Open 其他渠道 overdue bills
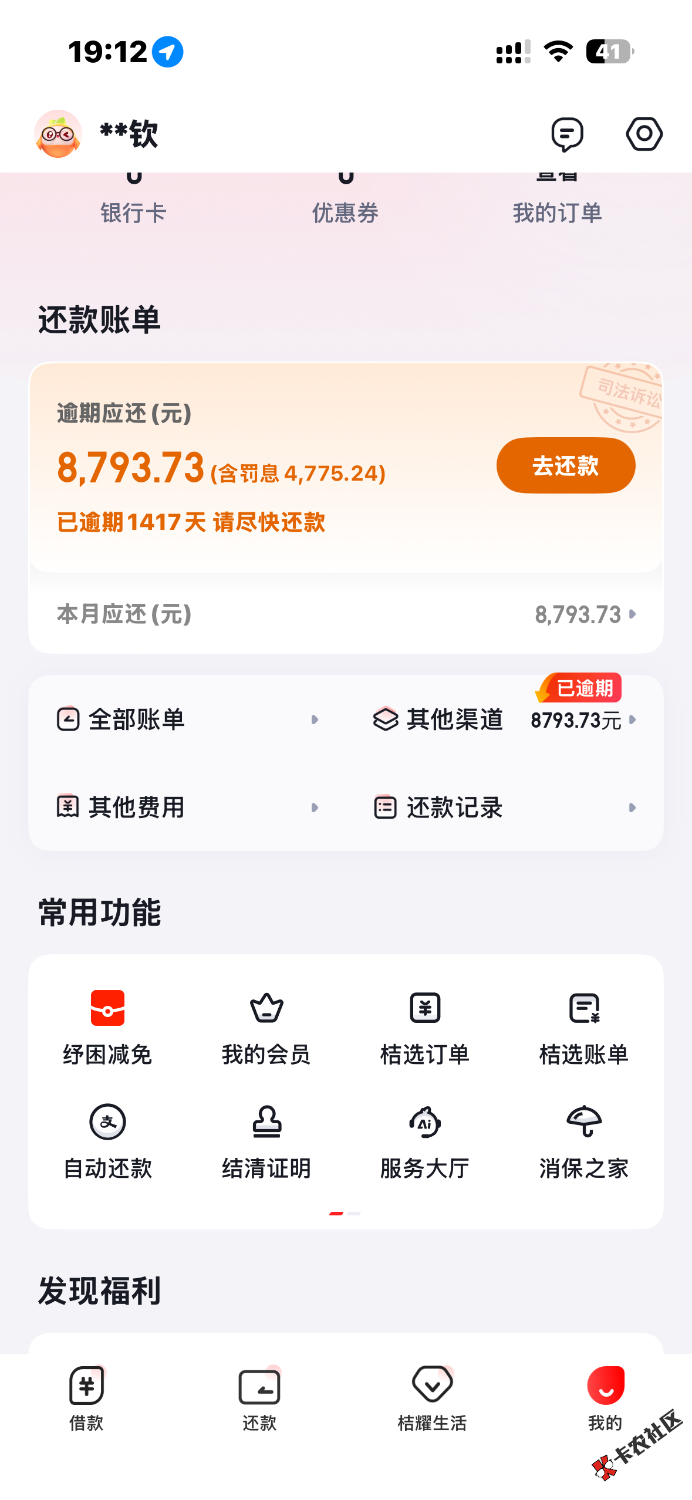Screen dimensions: 692x1500 pyautogui.click(x=503, y=720)
